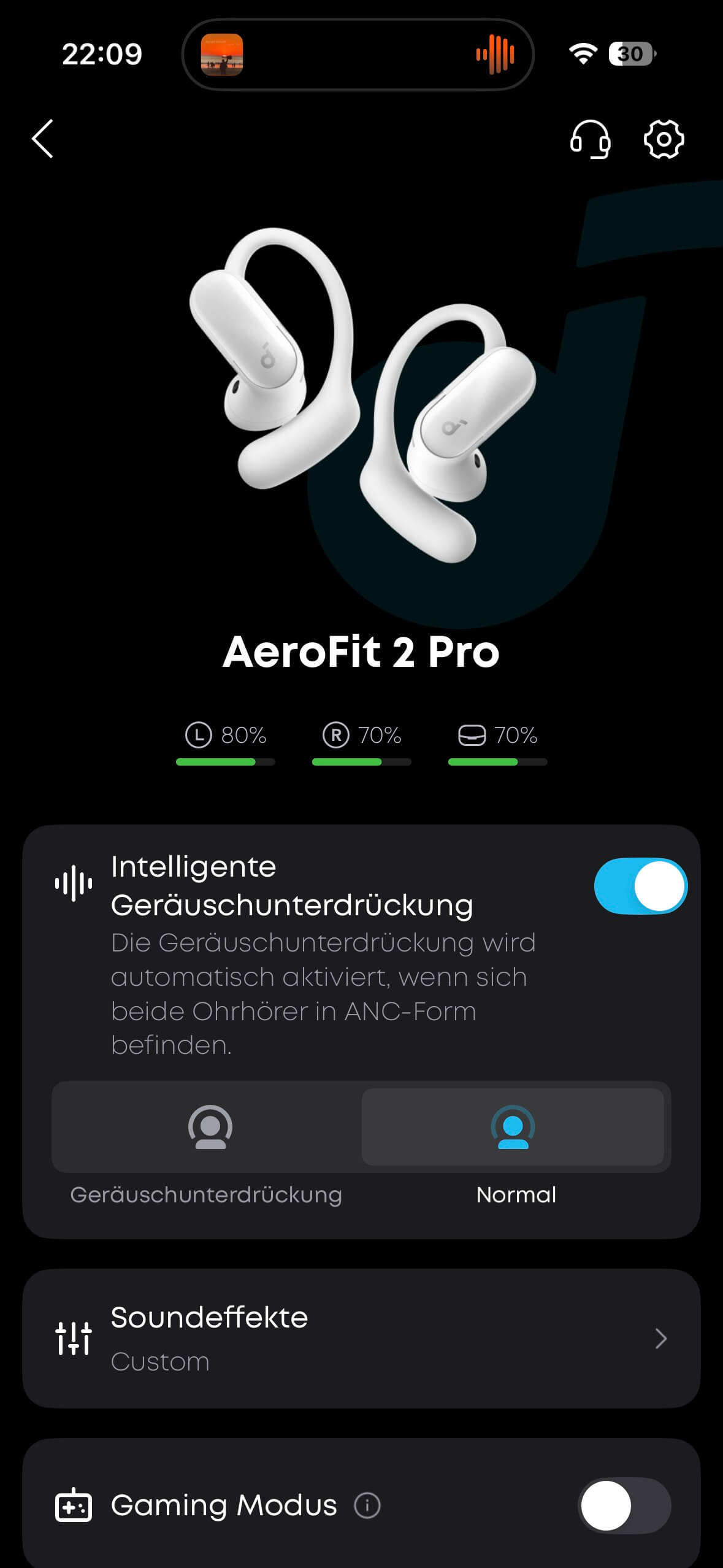Screen dimensions: 723x1568
Task: Open the Dynamic Island now playing media
Action: [358, 55]
